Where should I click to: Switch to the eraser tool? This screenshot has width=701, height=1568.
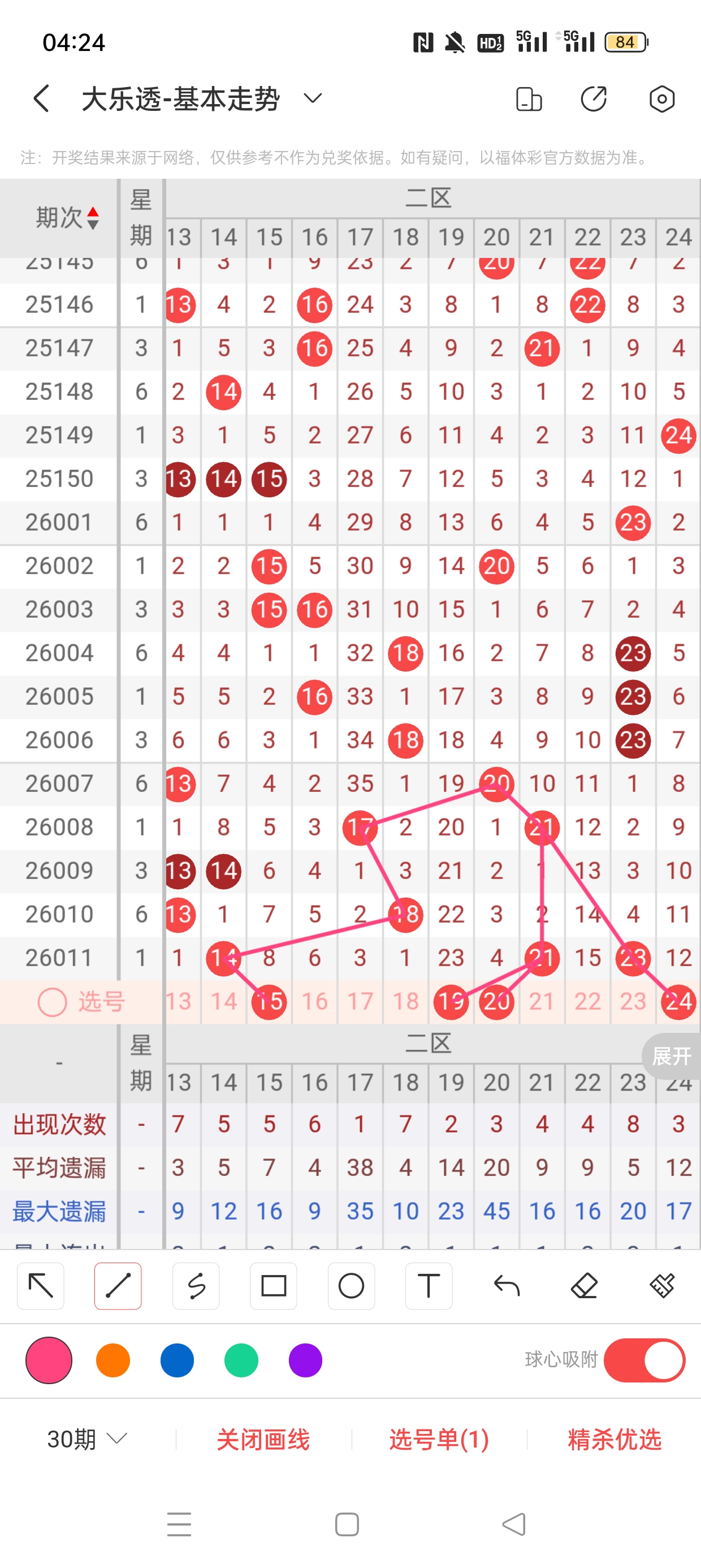[584, 1286]
